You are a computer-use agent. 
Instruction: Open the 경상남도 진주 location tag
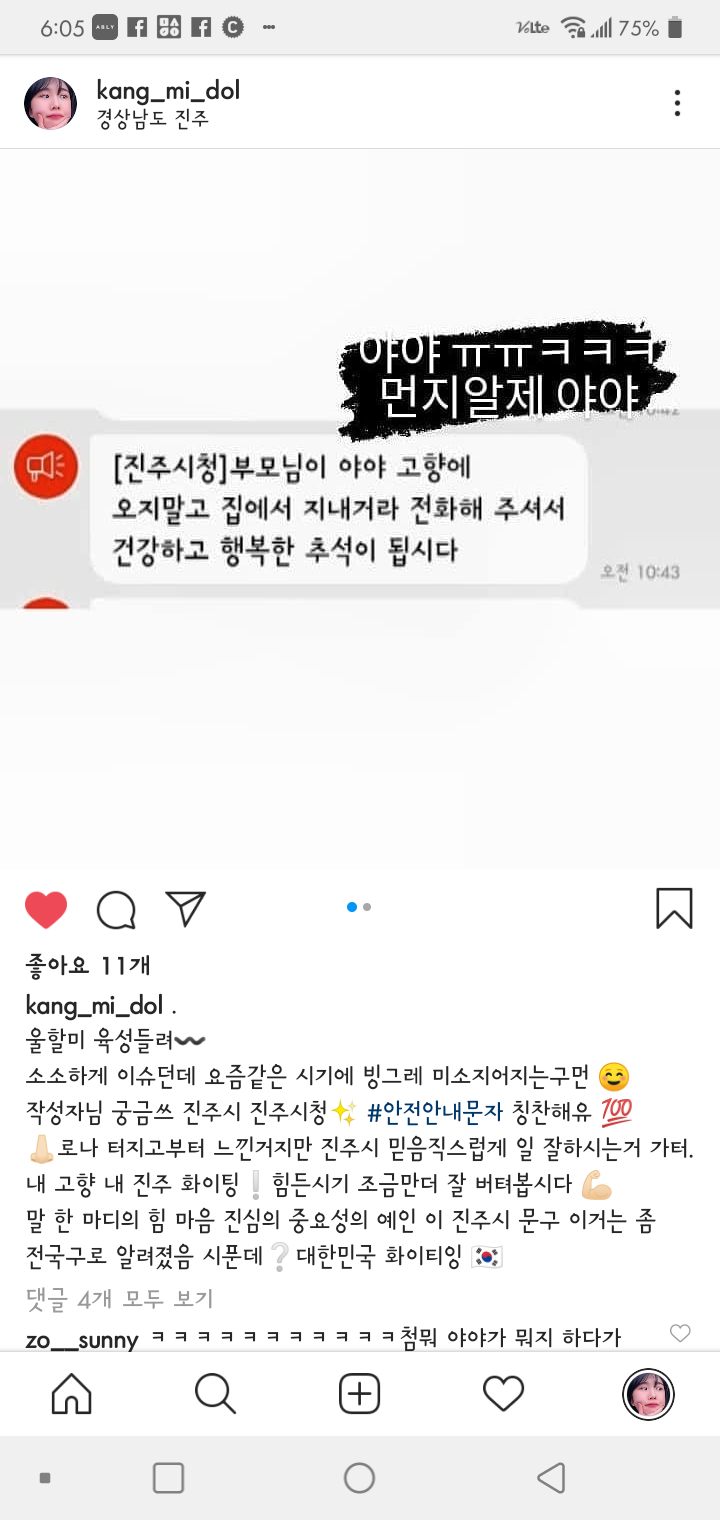(152, 119)
